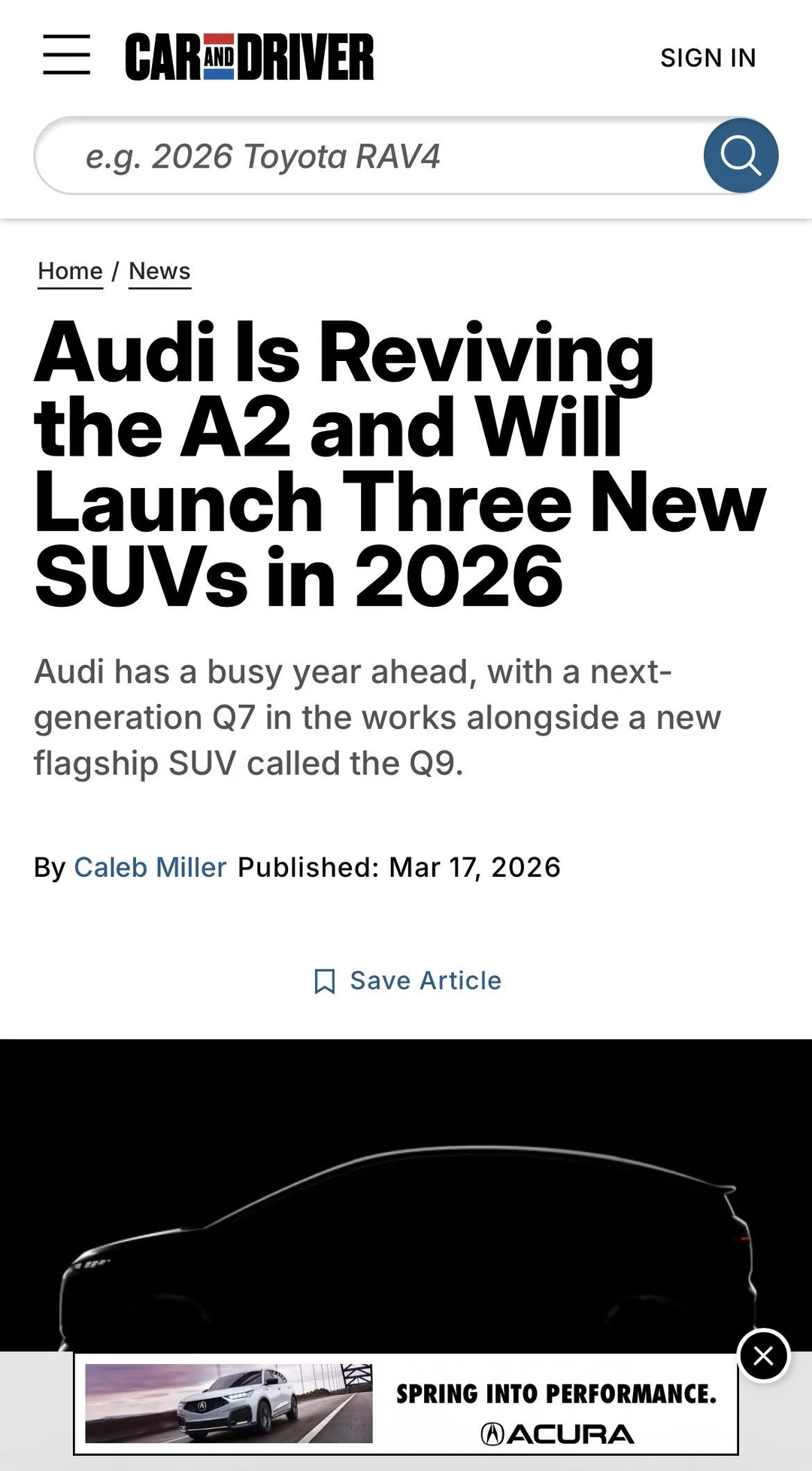812x1471 pixels.
Task: Open the News breadcrumb link
Action: [159, 271]
